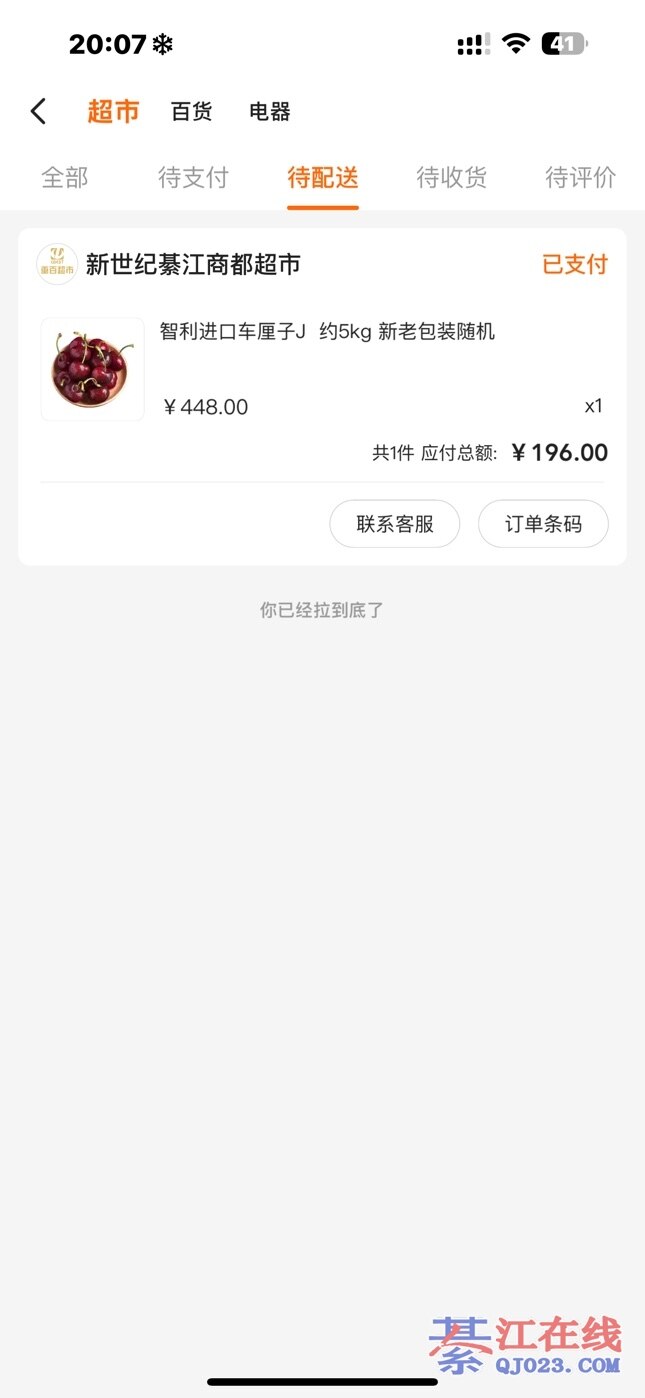Open the 待支付 orders tab
This screenshot has height=1398, width=645.
click(x=193, y=178)
